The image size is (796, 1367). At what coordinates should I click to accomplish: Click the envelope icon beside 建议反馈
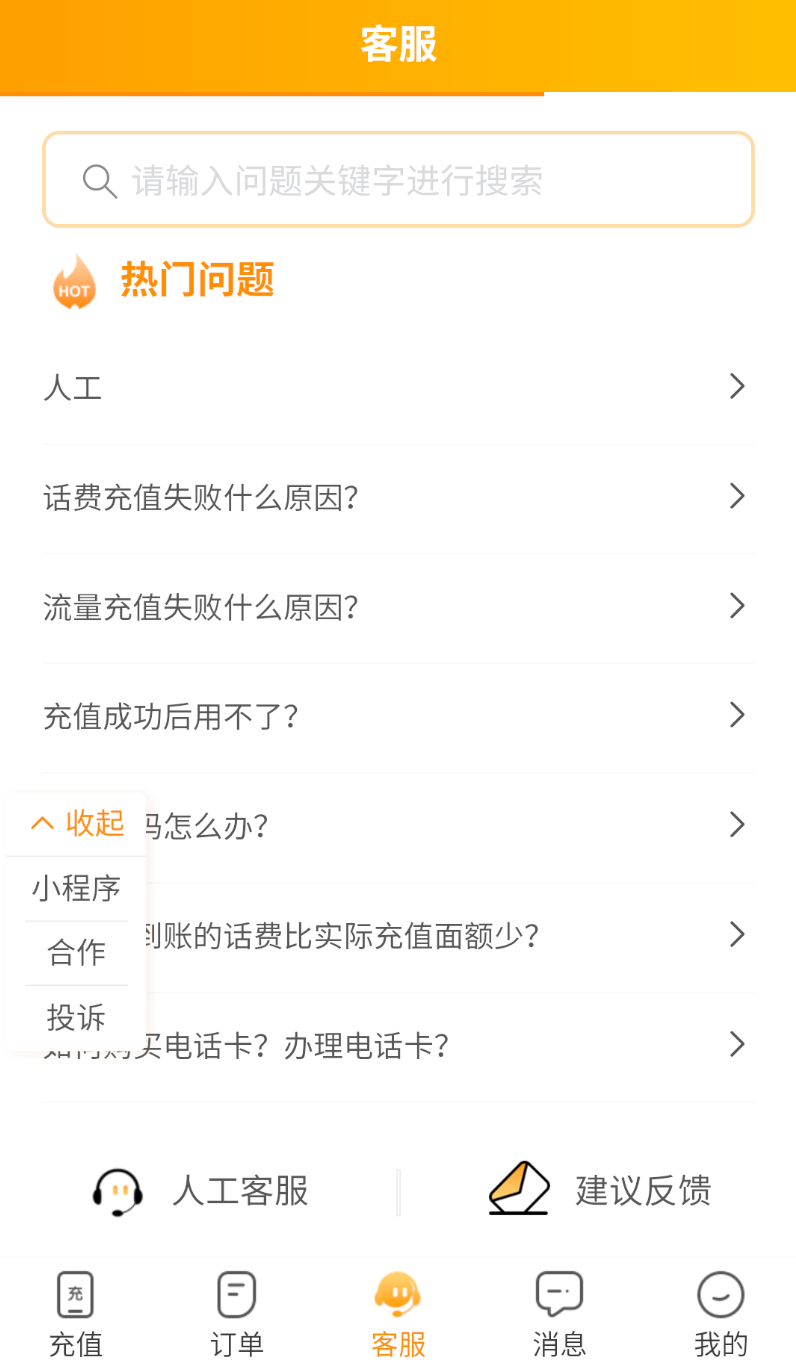(518, 1189)
